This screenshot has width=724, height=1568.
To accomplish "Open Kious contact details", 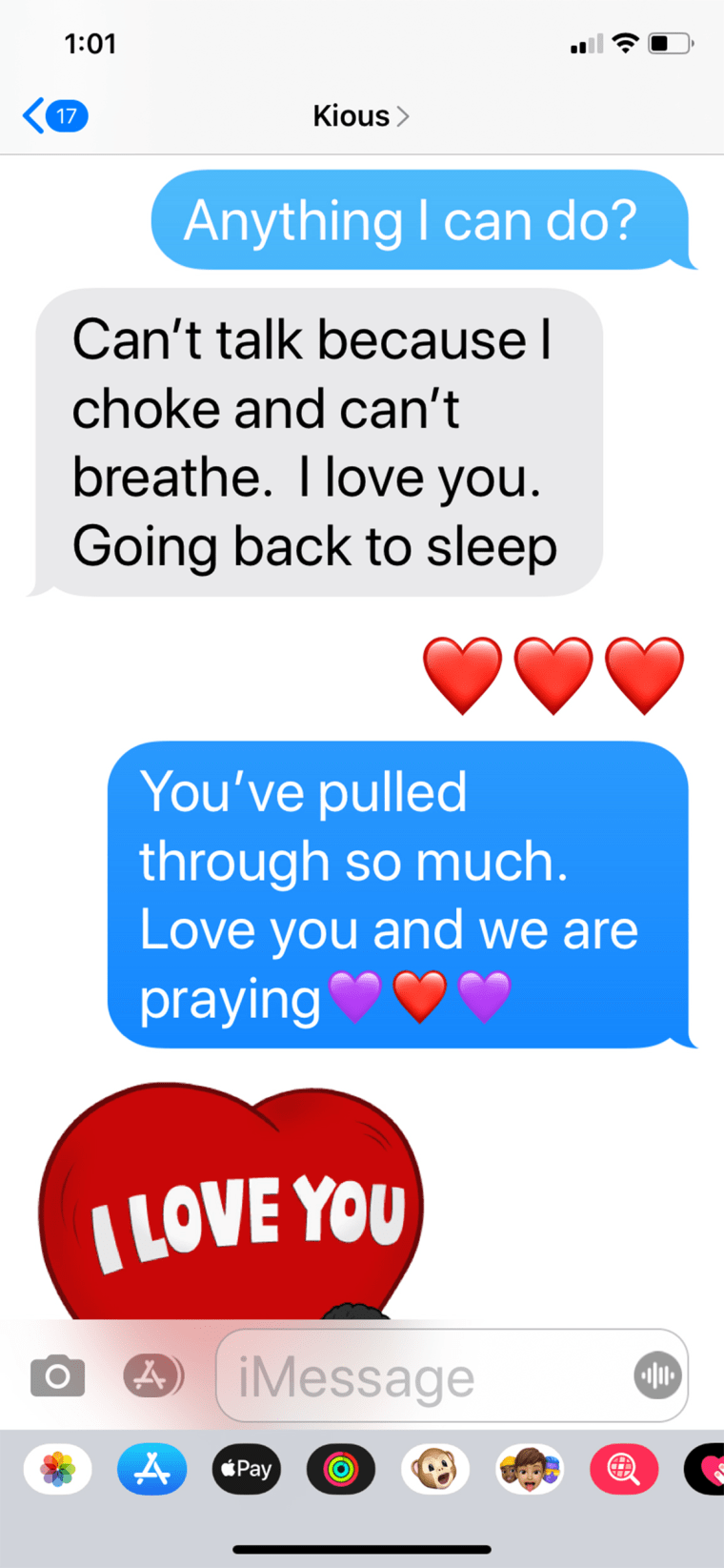I will (x=360, y=116).
